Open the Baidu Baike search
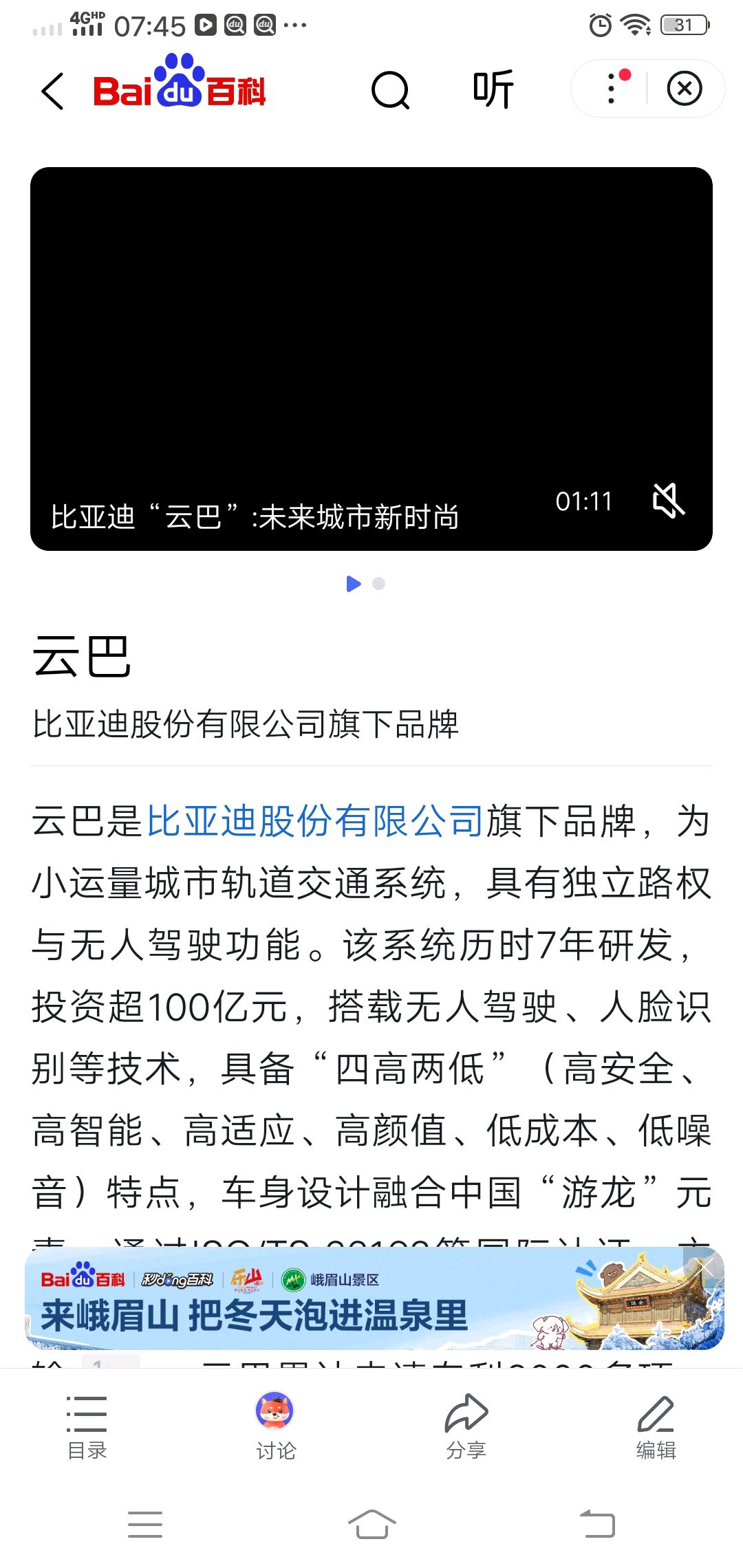The height and width of the screenshot is (1568, 743). click(390, 90)
